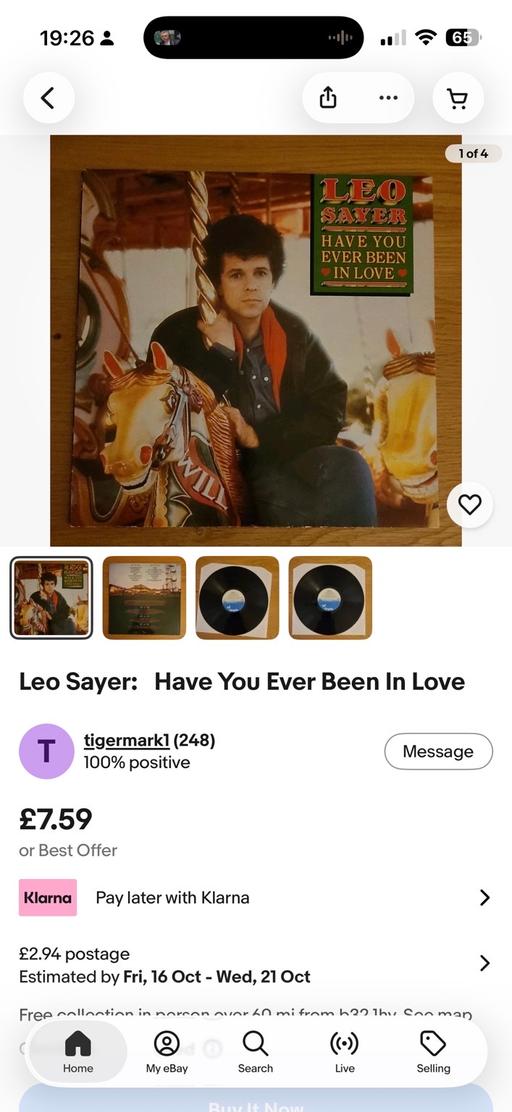Share this Leo Sayer listing
The image size is (512, 1112).
[328, 98]
